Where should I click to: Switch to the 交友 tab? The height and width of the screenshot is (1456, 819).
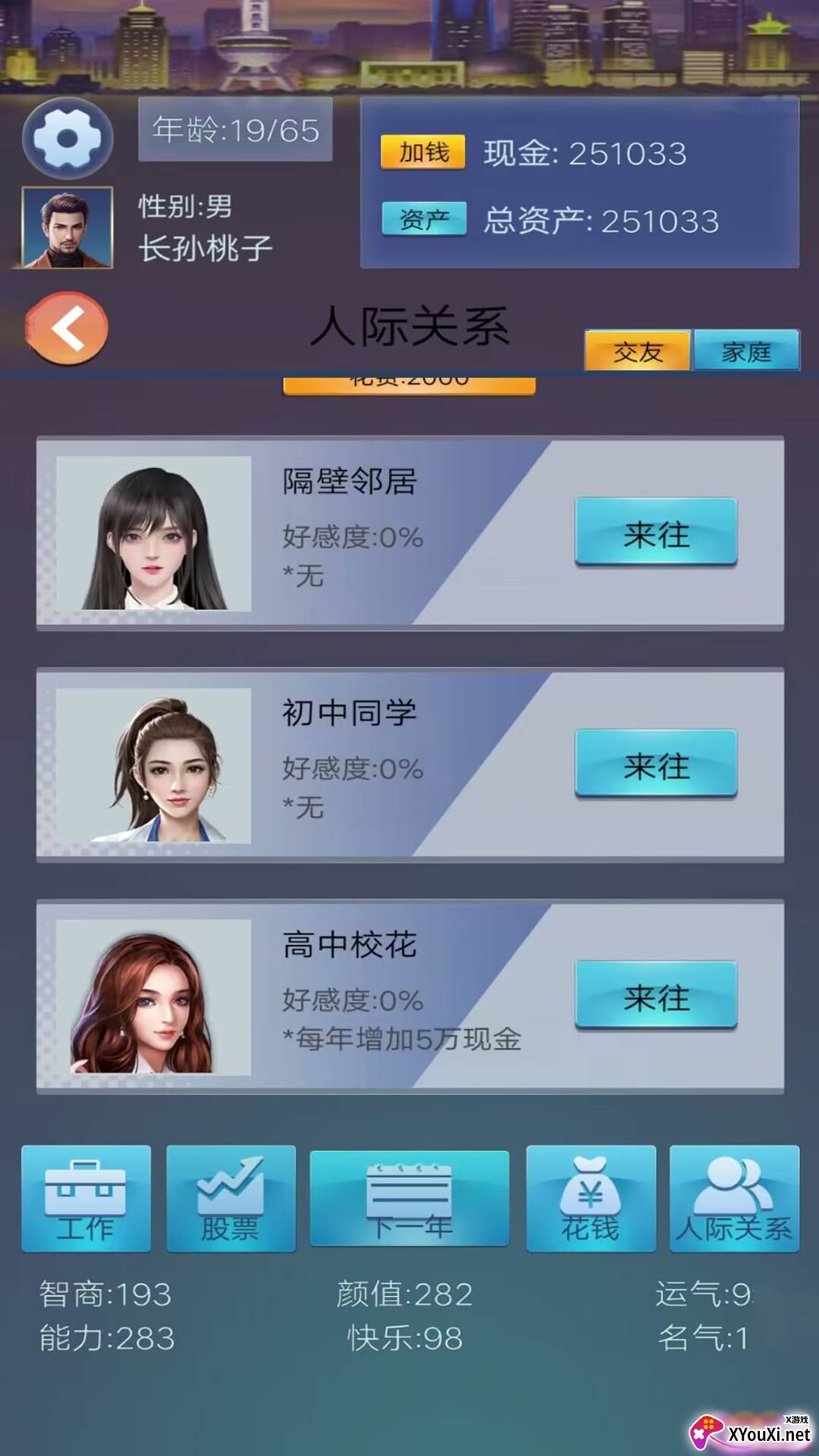(x=637, y=351)
